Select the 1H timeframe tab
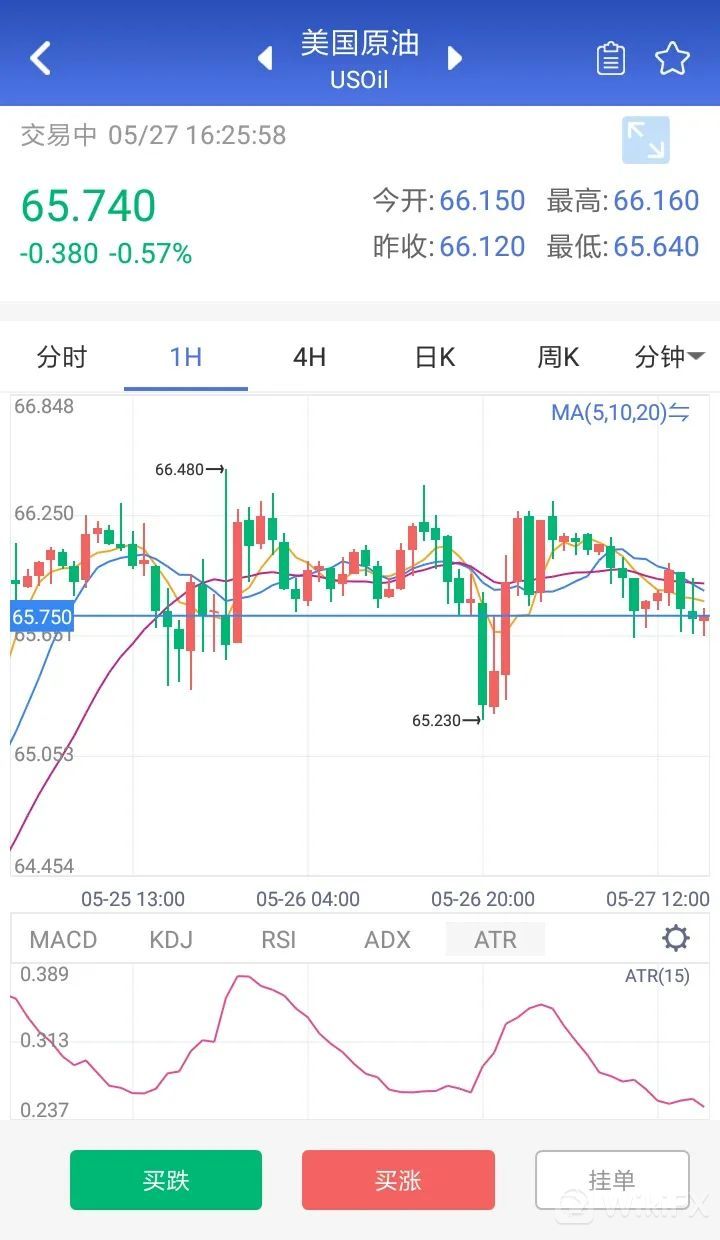 pos(186,357)
